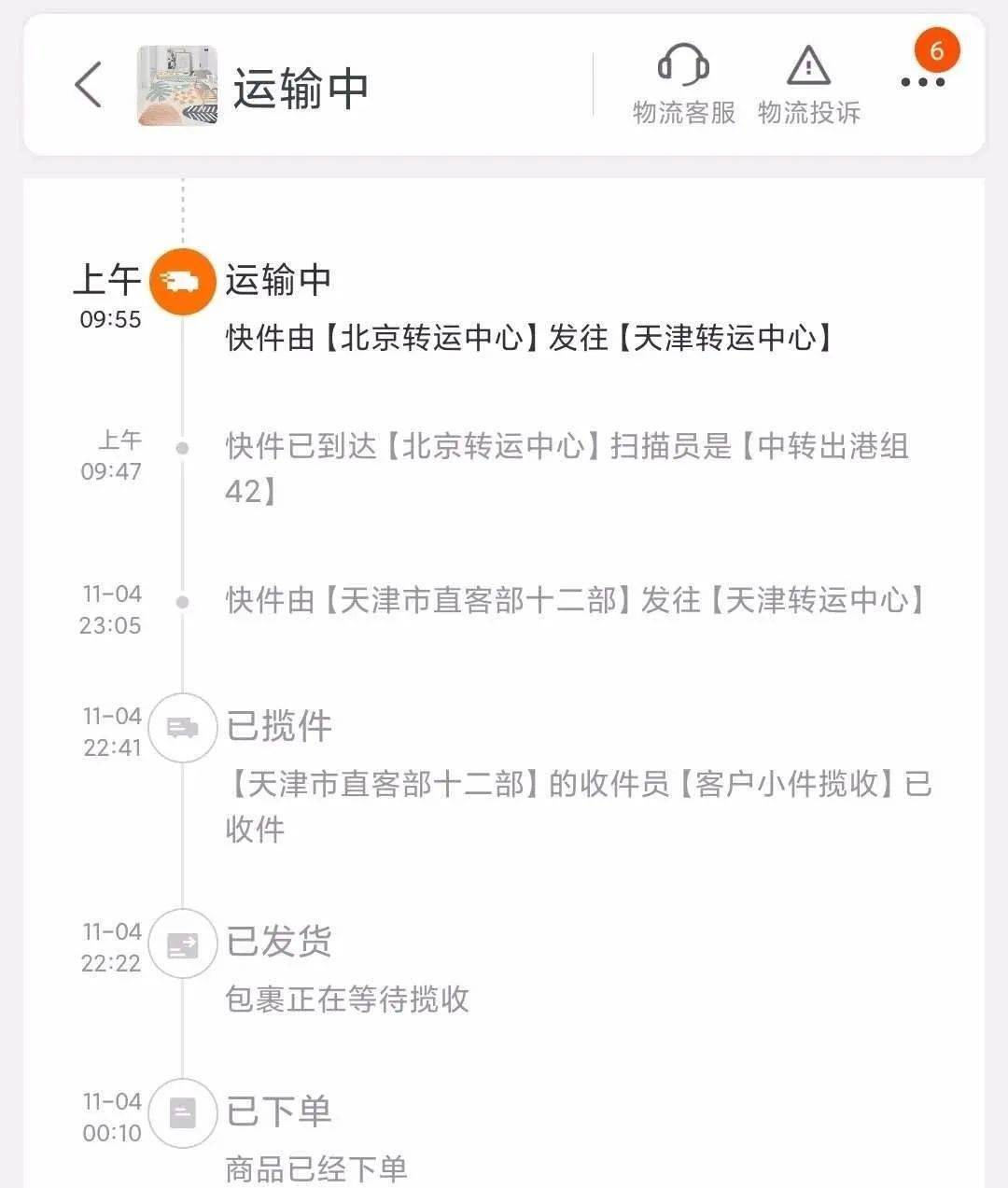This screenshot has height=1188, width=1008.
Task: File a 物流投诉 logistics complaint
Action: coord(808,85)
